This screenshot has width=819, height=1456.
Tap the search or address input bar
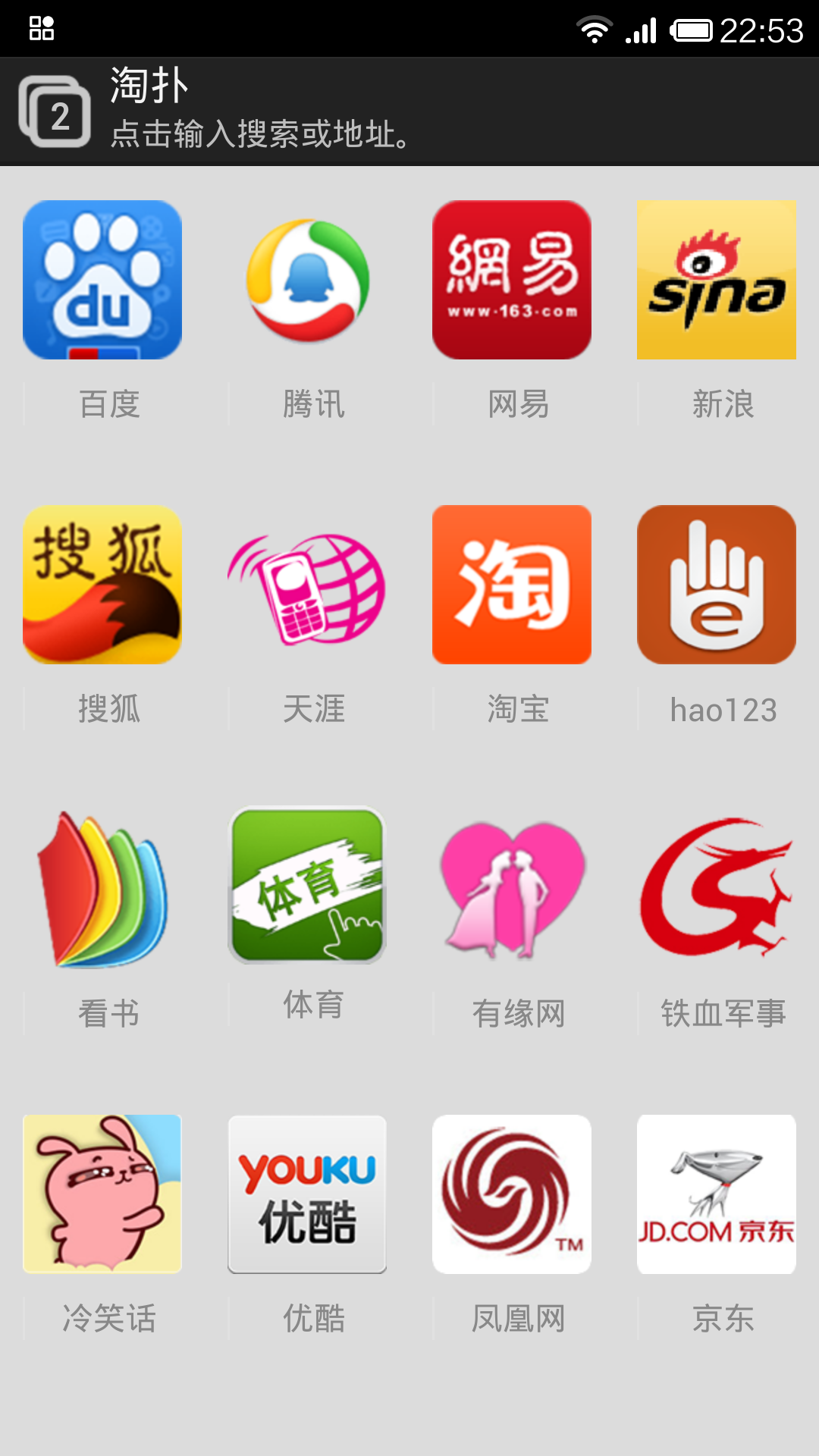pos(258,136)
